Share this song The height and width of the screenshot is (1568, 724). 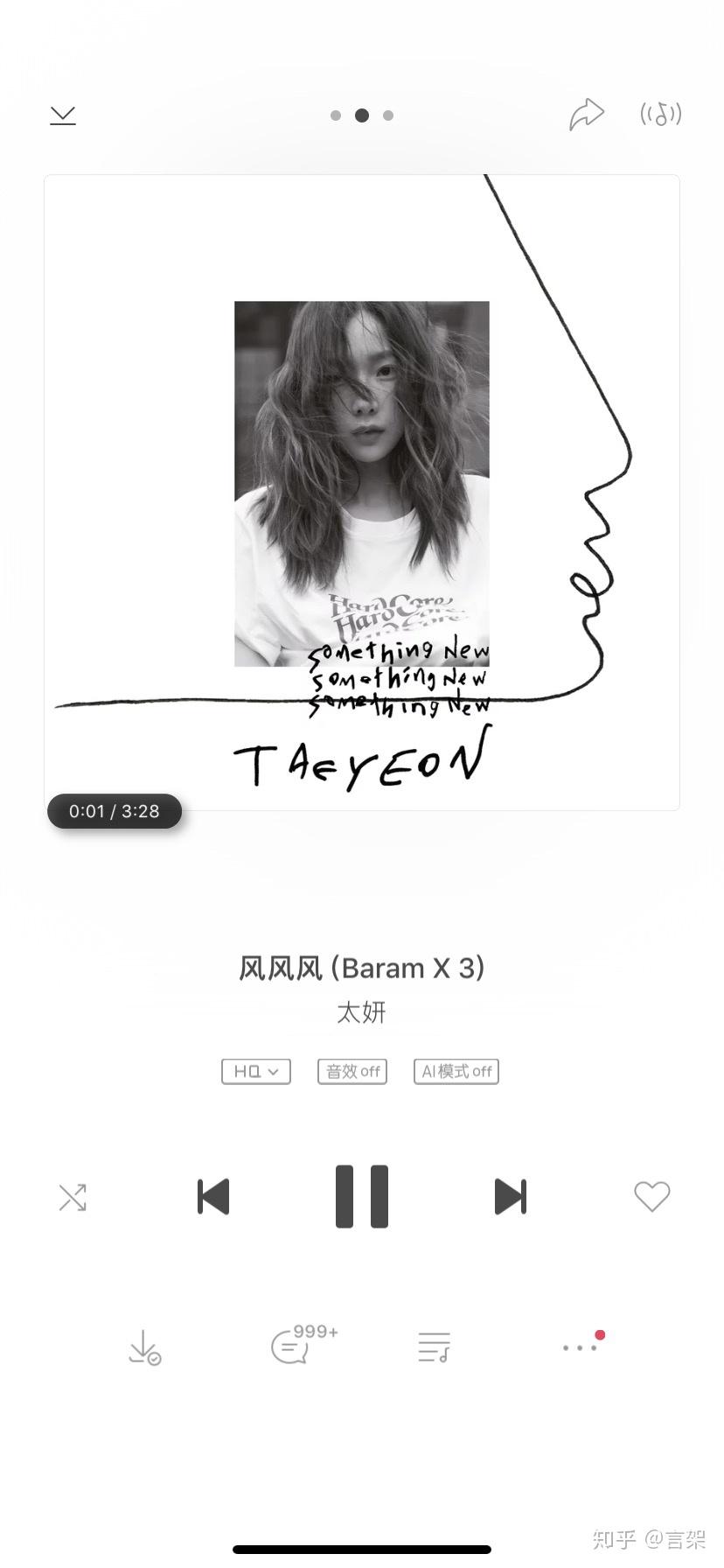[586, 115]
